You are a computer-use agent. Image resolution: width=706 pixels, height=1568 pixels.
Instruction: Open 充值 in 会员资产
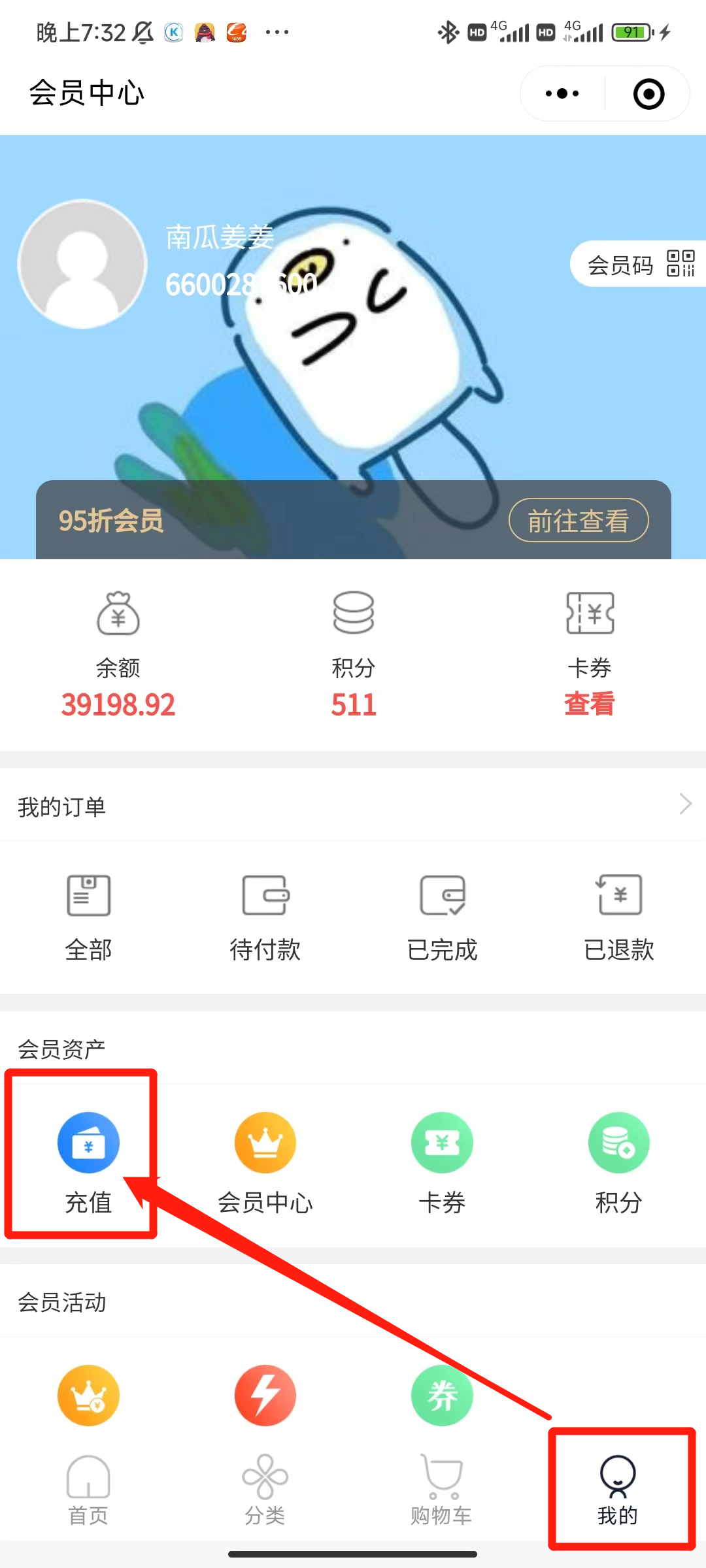point(88,1160)
